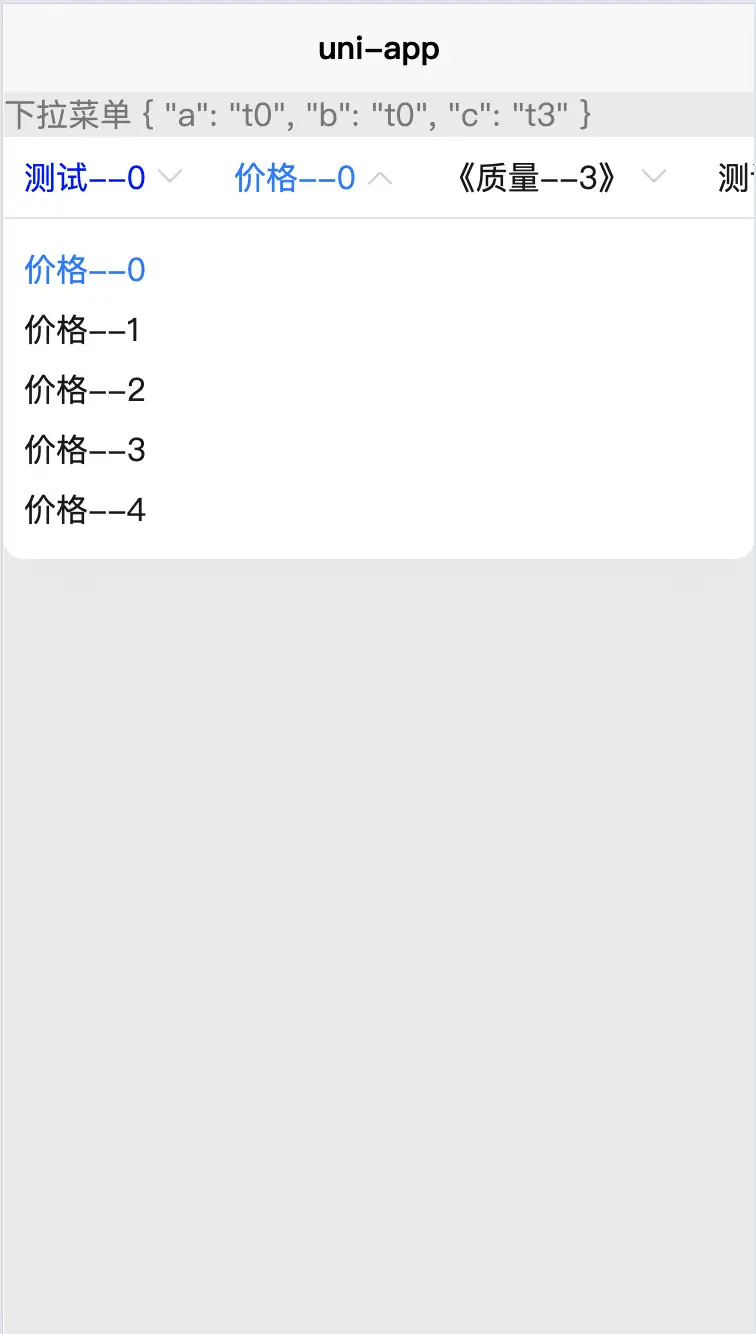Open the 测试--0 dropdown
Viewport: 756px width, 1334px height.
103,178
